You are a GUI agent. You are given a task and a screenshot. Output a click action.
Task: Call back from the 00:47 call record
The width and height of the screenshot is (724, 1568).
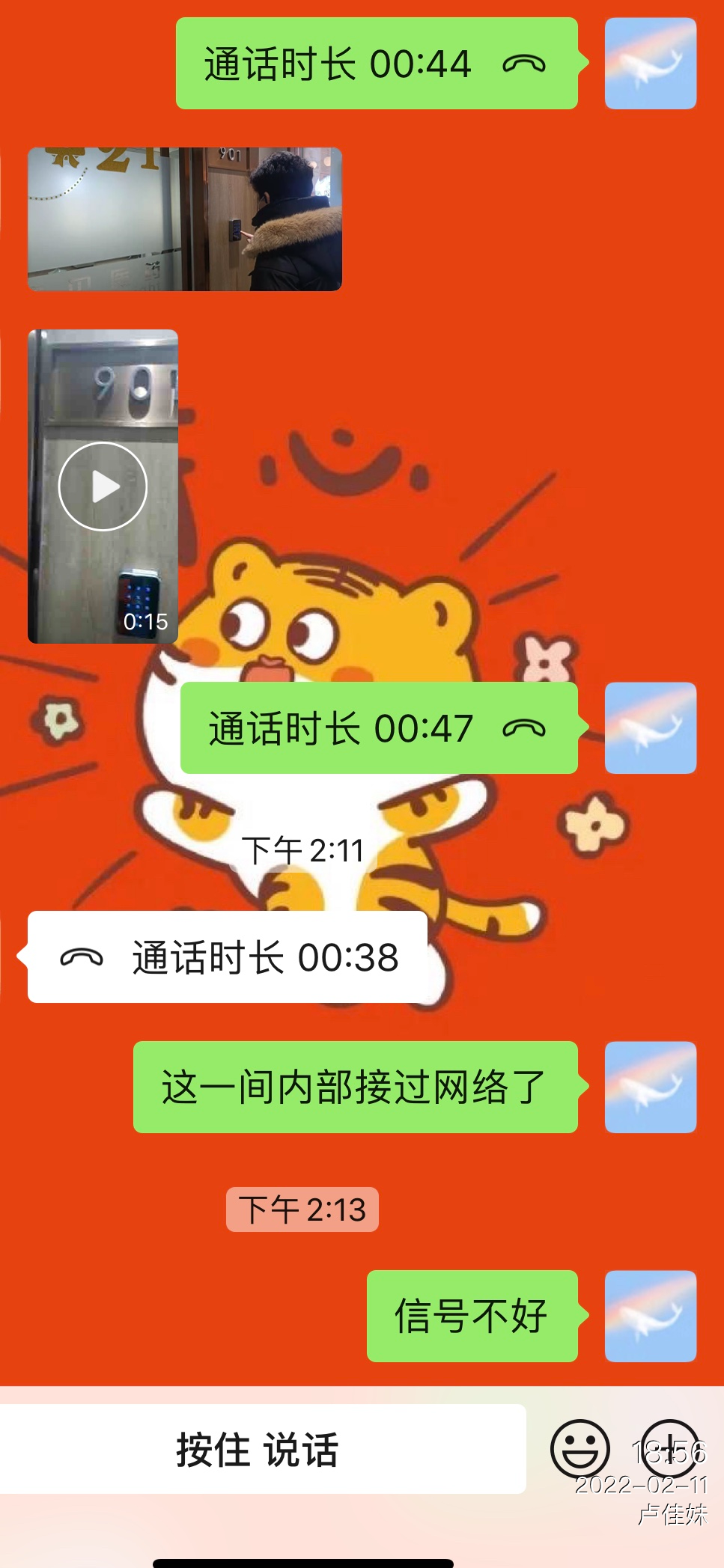click(x=379, y=728)
